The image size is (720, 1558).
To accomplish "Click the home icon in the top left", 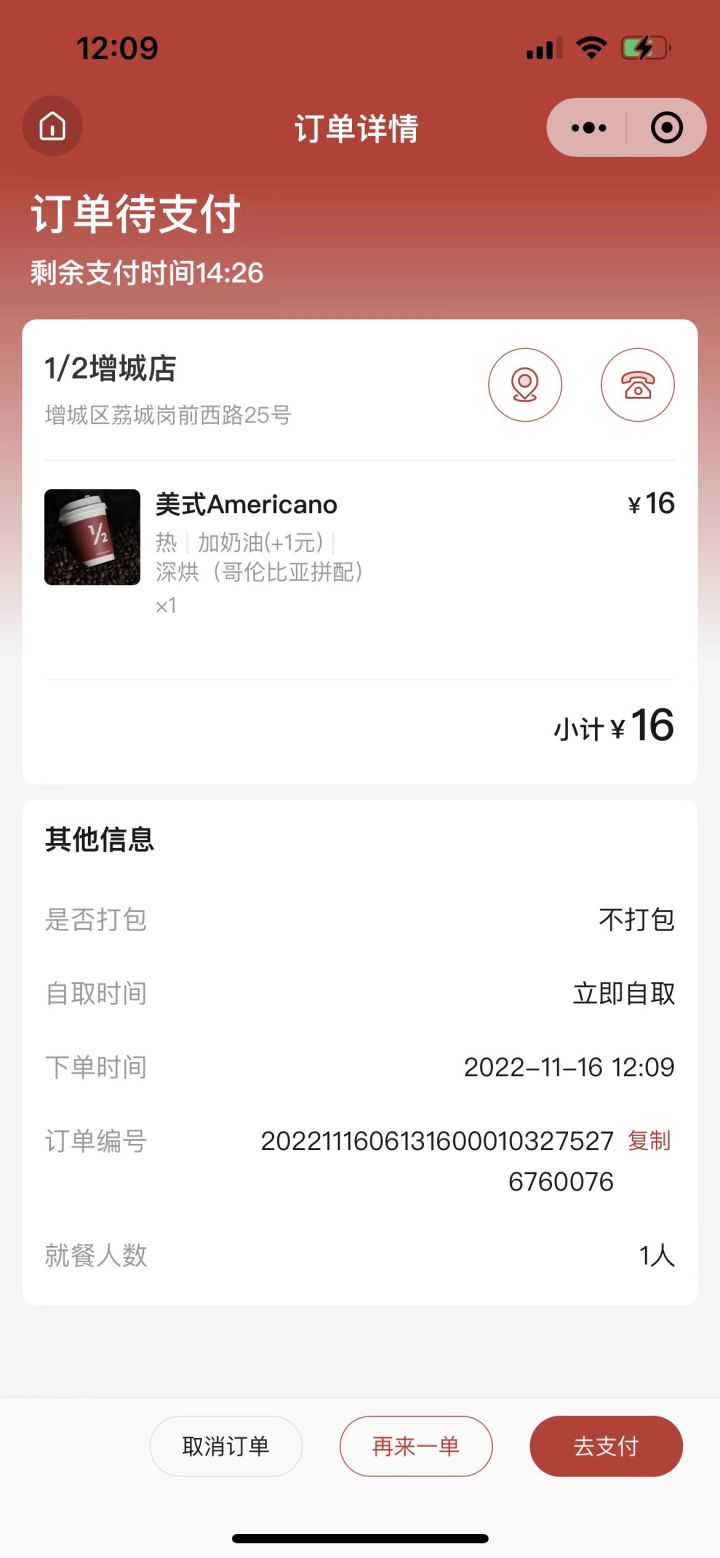I will (x=52, y=126).
